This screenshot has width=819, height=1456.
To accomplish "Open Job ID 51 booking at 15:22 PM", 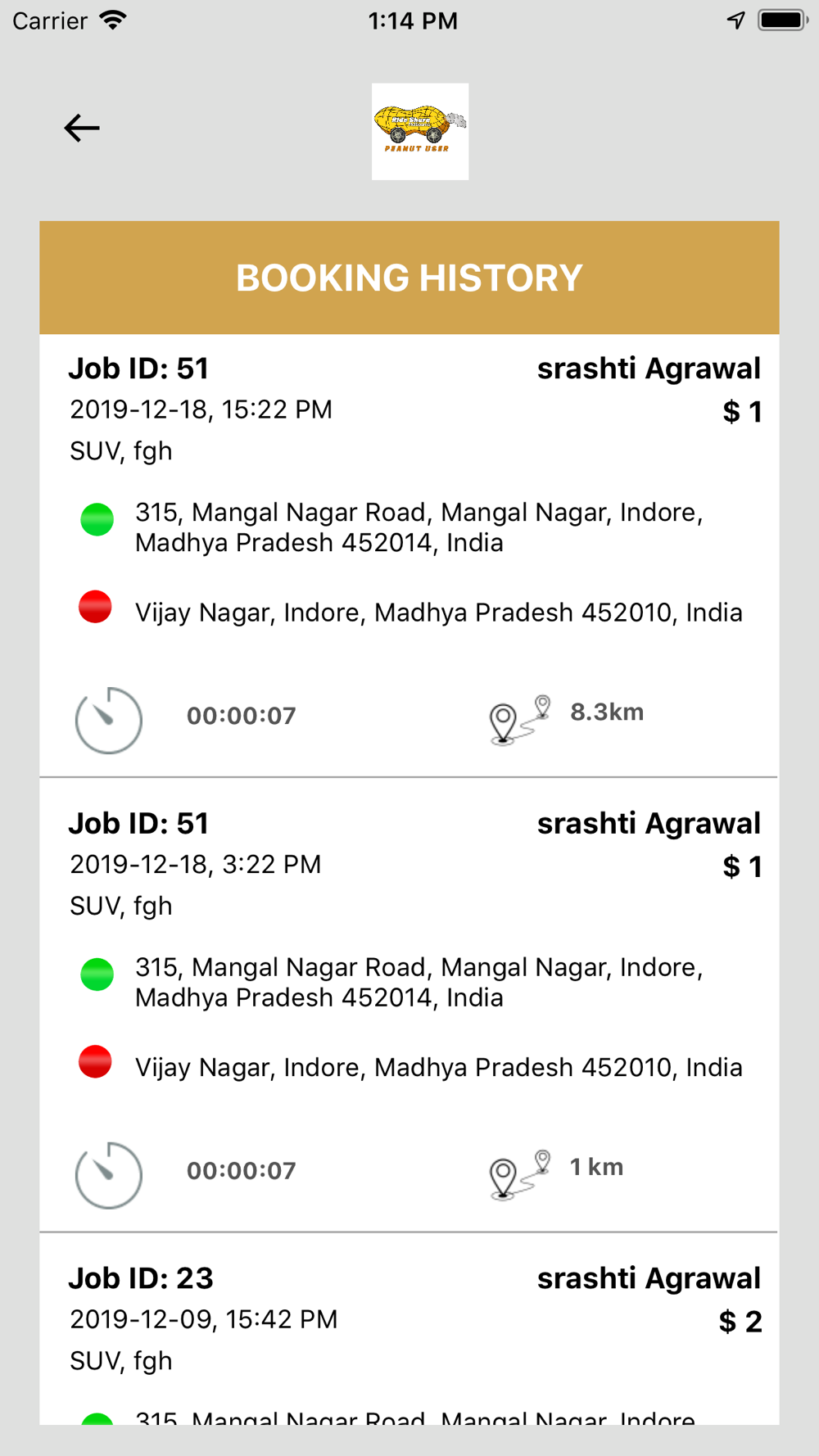I will point(409,555).
